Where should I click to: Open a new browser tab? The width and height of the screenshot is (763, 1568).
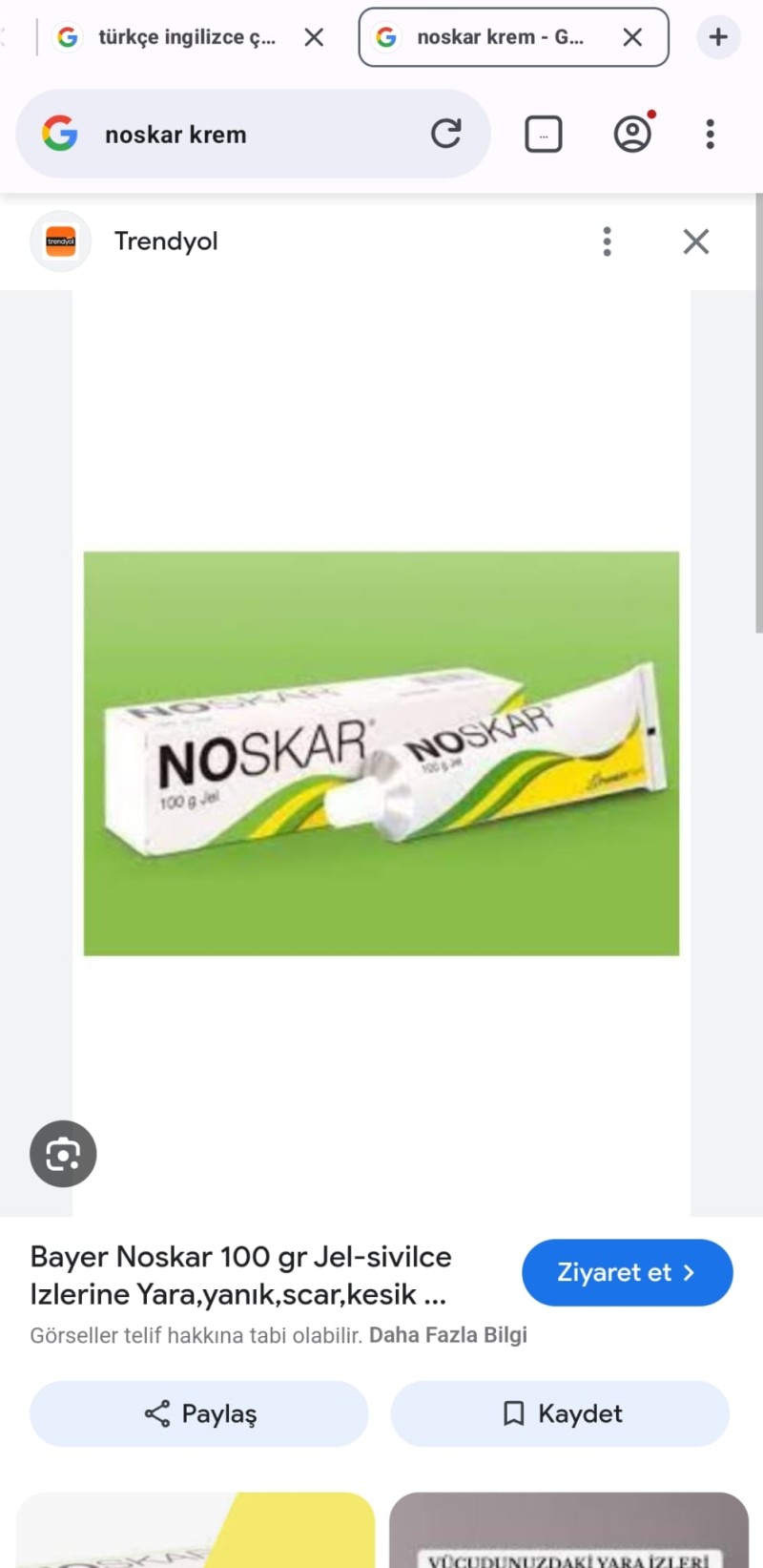pyautogui.click(x=718, y=37)
